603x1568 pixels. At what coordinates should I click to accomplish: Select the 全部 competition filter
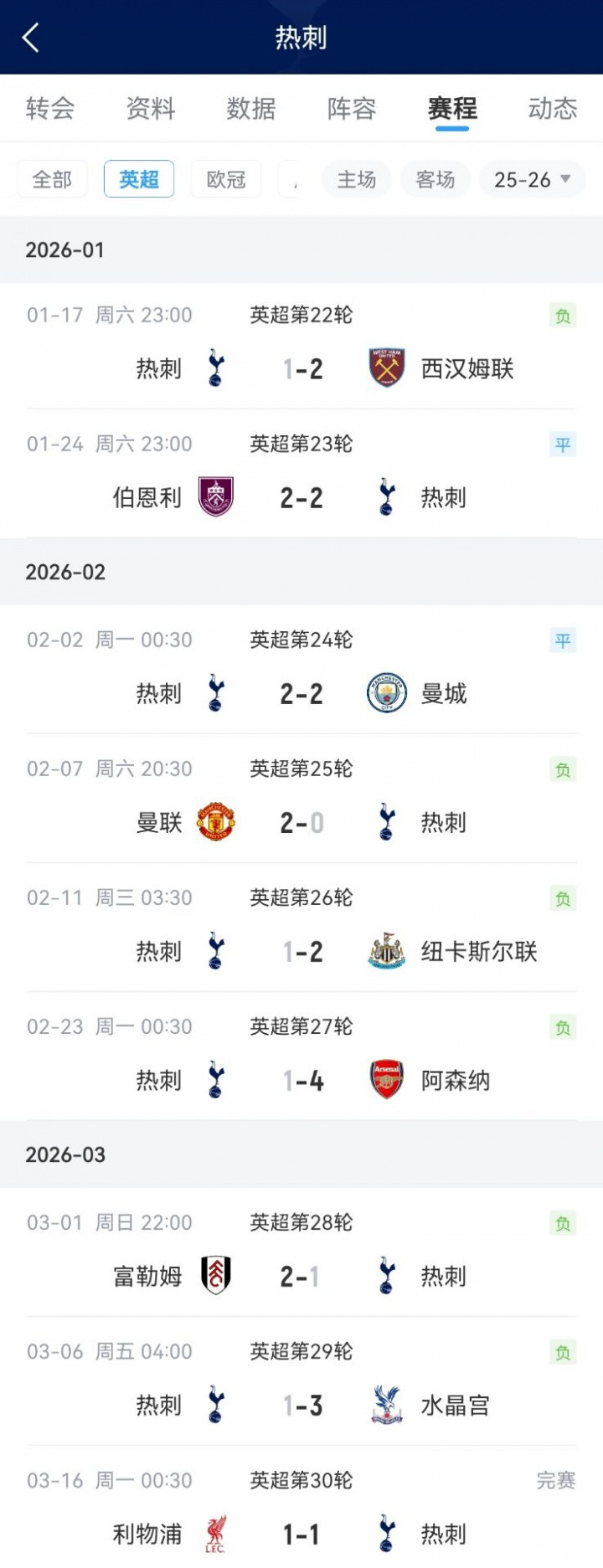pos(52,179)
